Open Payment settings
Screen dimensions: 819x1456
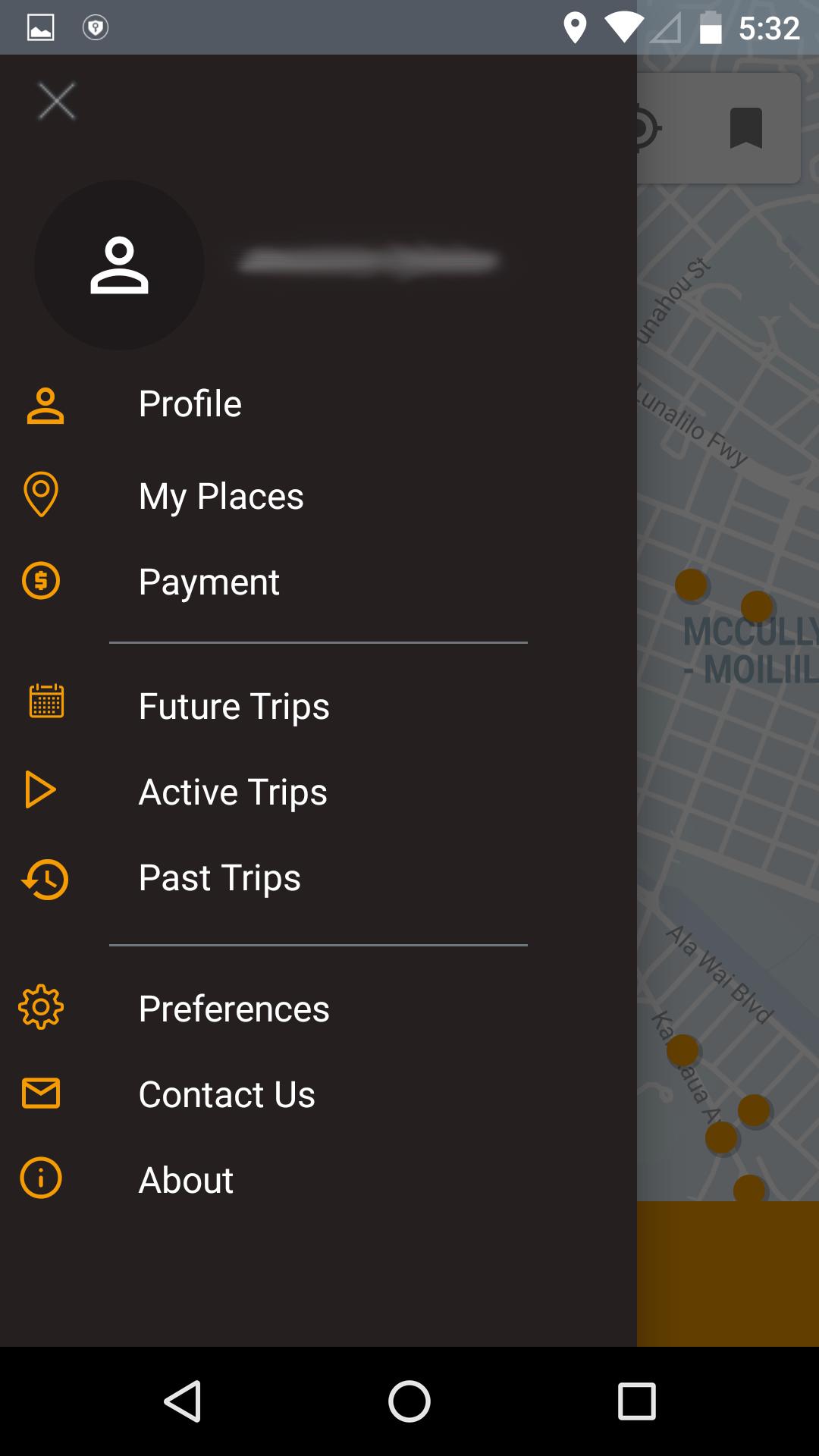click(x=318, y=582)
